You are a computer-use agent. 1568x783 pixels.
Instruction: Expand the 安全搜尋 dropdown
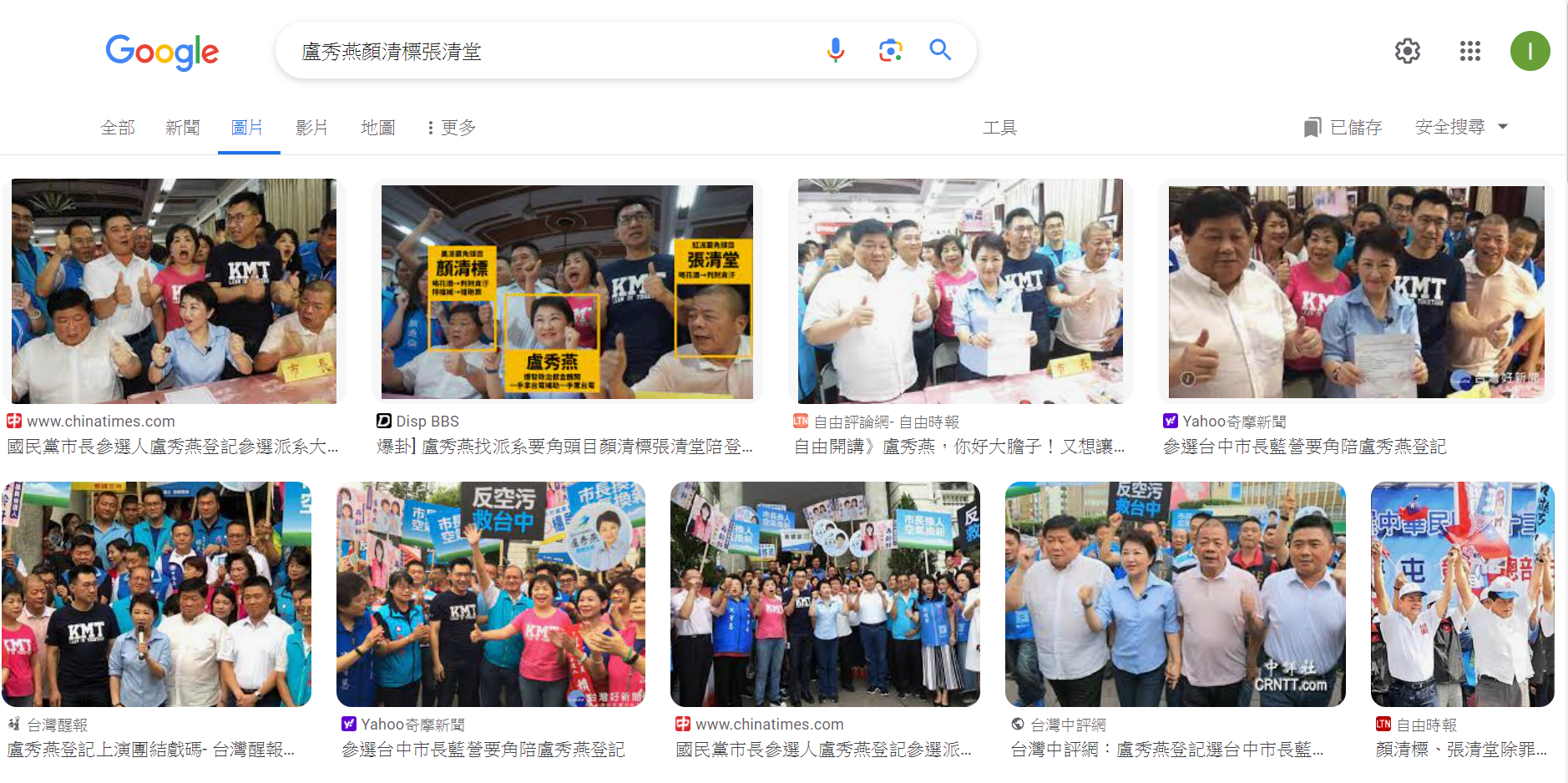(x=1461, y=127)
